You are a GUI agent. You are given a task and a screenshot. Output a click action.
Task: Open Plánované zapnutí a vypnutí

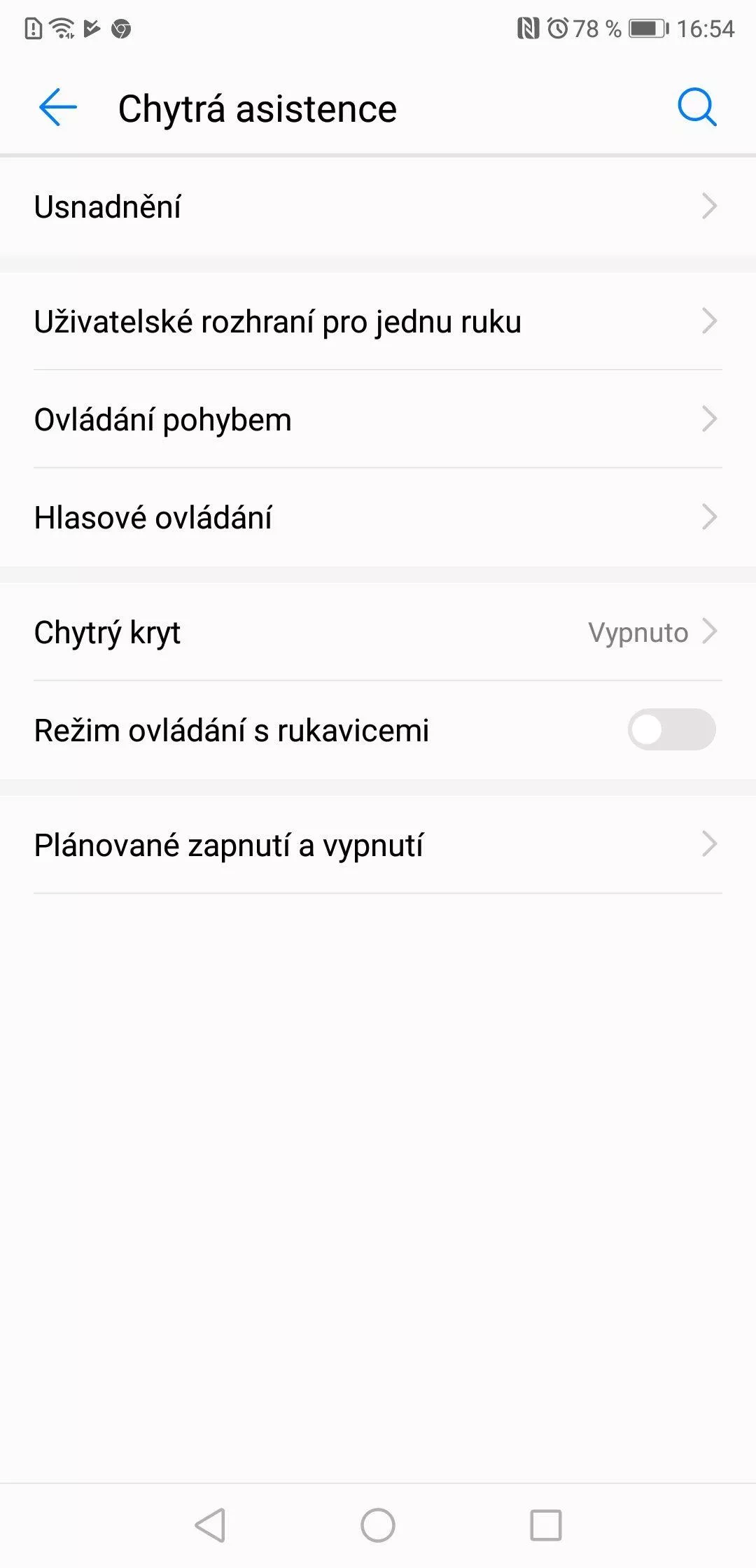378,845
